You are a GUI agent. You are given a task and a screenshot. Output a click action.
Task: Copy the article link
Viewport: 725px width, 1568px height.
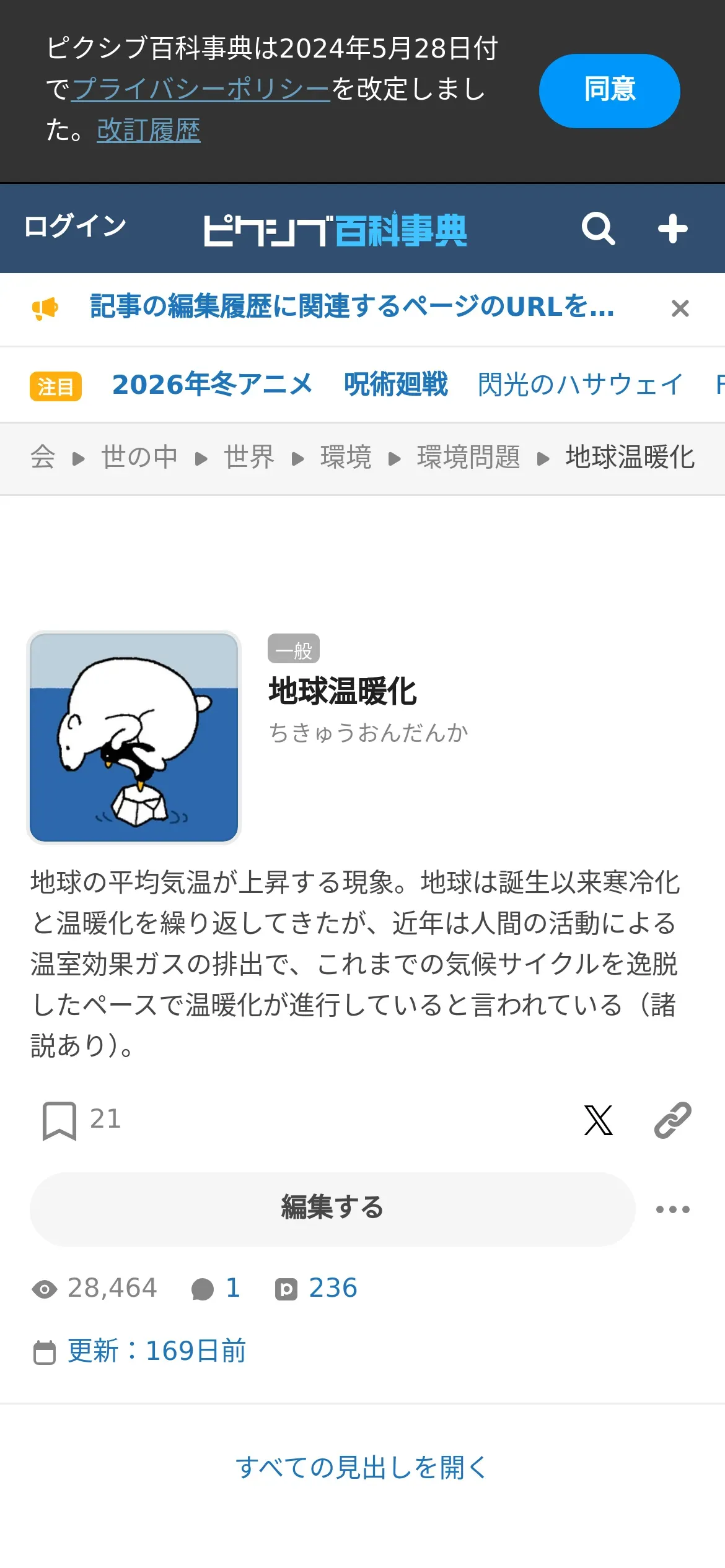pyautogui.click(x=672, y=1120)
